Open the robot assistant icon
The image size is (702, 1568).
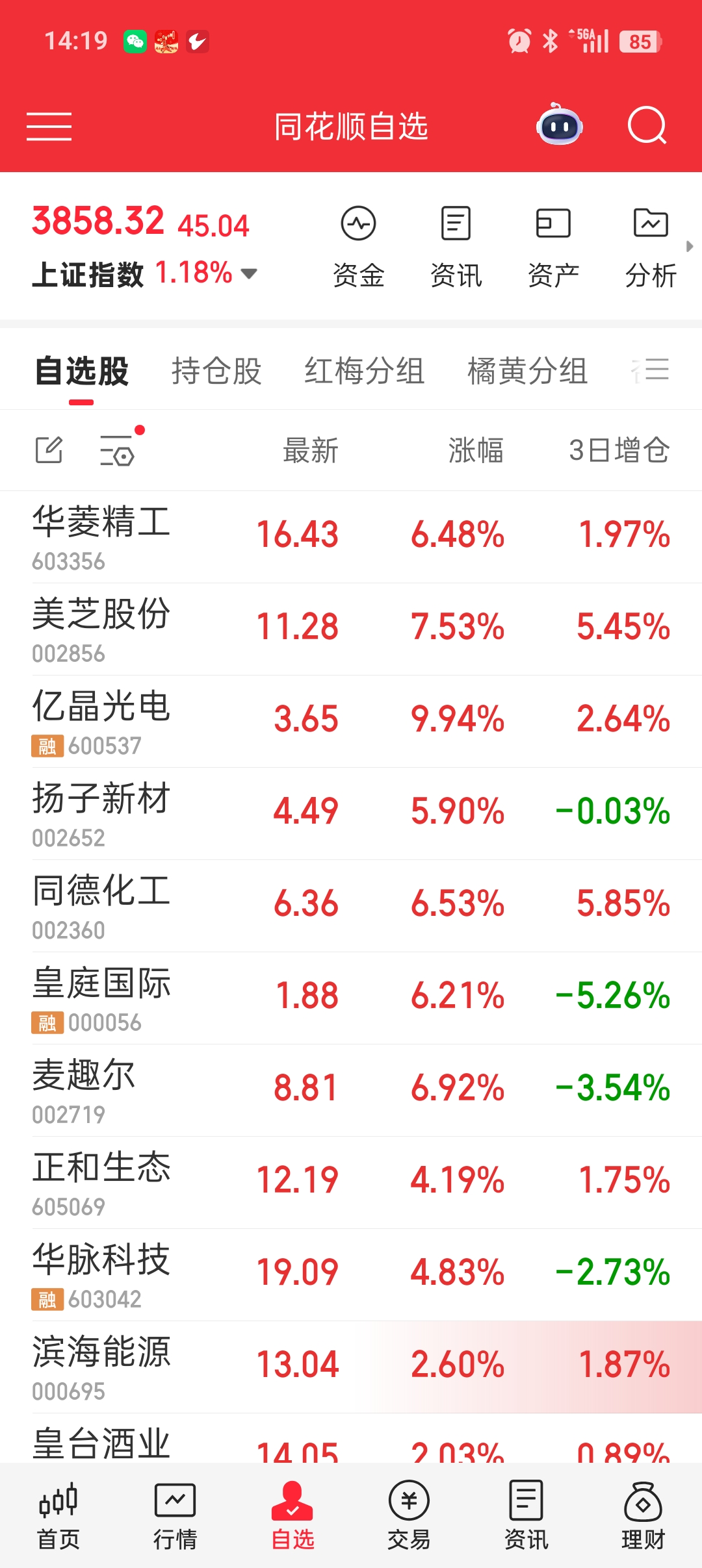tap(559, 125)
